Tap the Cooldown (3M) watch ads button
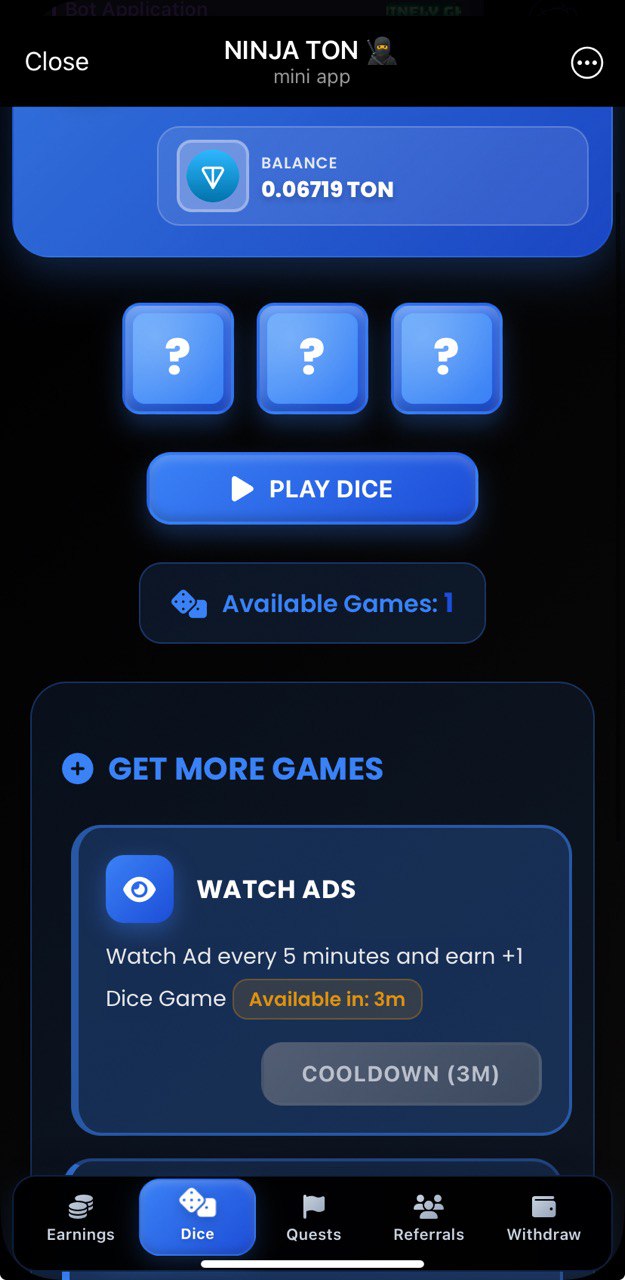Viewport: 625px width, 1280px height. [x=401, y=1074]
